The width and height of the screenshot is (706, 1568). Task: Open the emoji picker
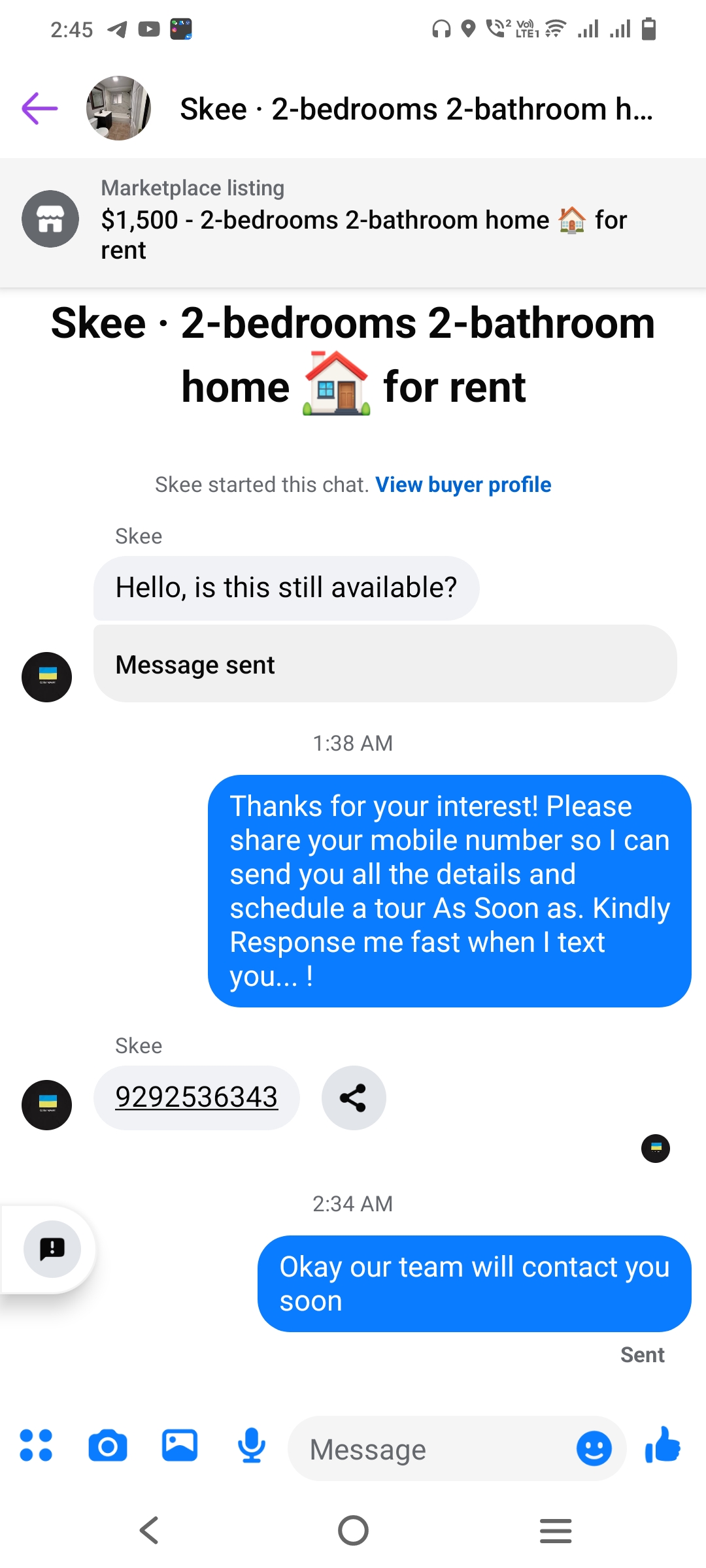point(594,1448)
